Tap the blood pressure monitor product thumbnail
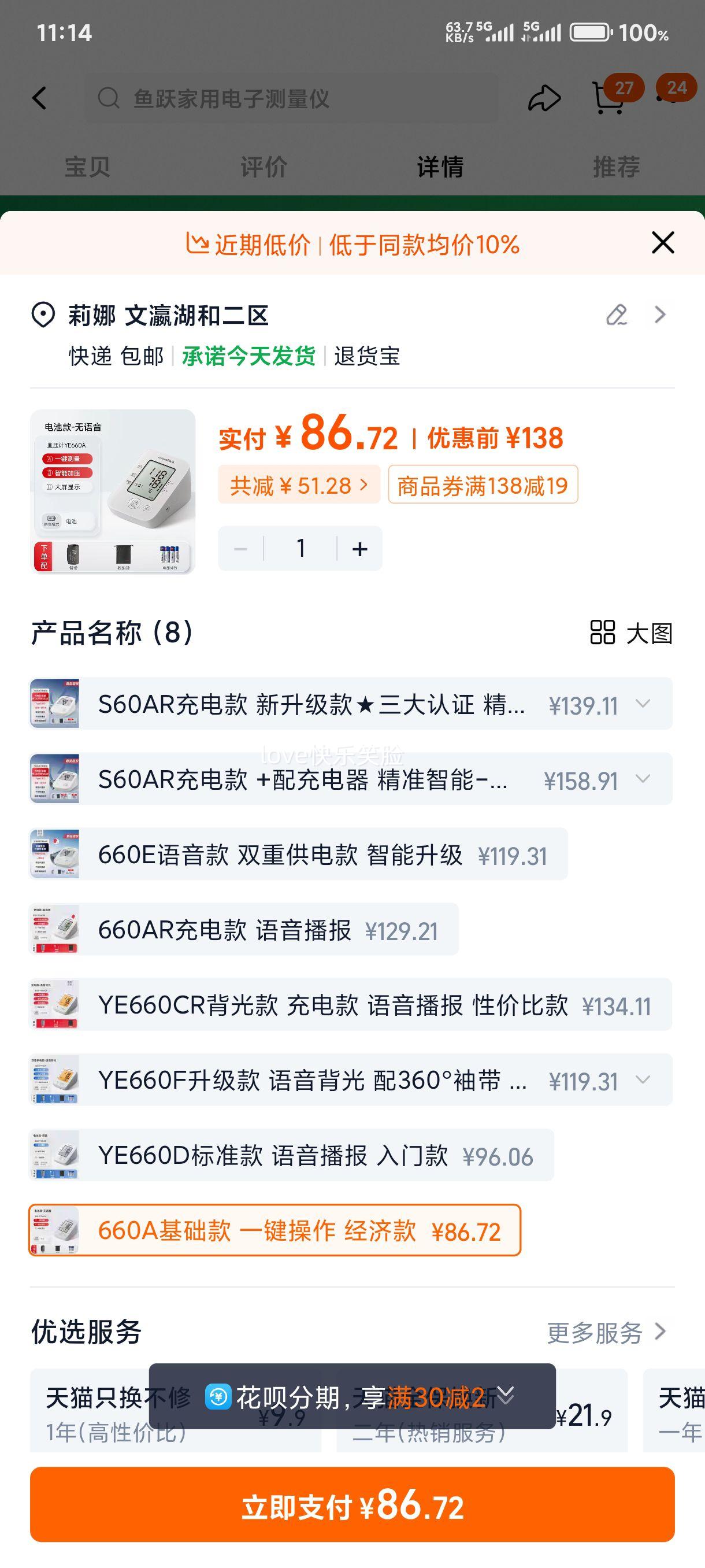This screenshot has width=705, height=1568. click(113, 493)
